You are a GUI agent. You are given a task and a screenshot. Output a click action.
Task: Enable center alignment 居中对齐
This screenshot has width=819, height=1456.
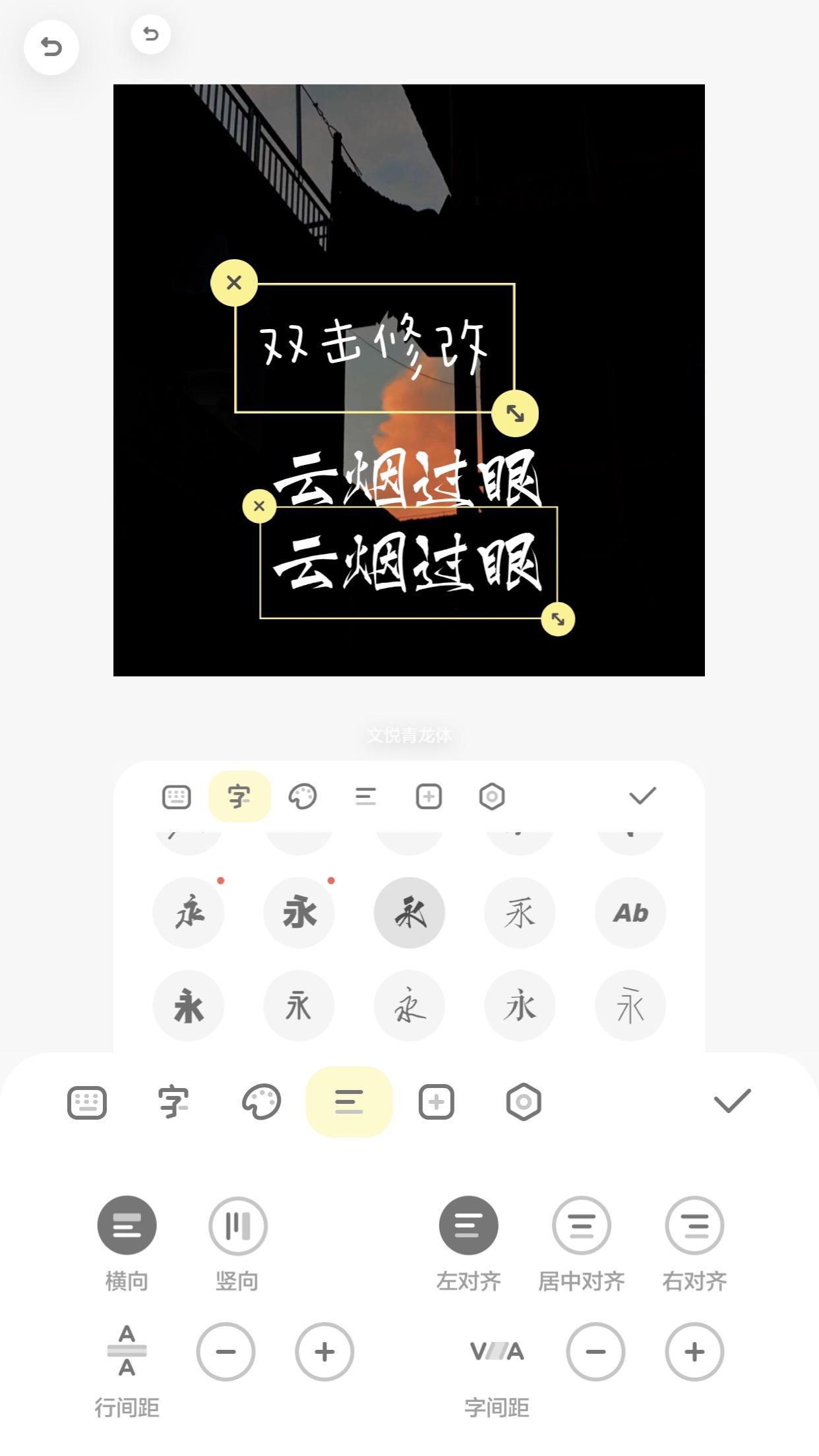pos(582,1227)
